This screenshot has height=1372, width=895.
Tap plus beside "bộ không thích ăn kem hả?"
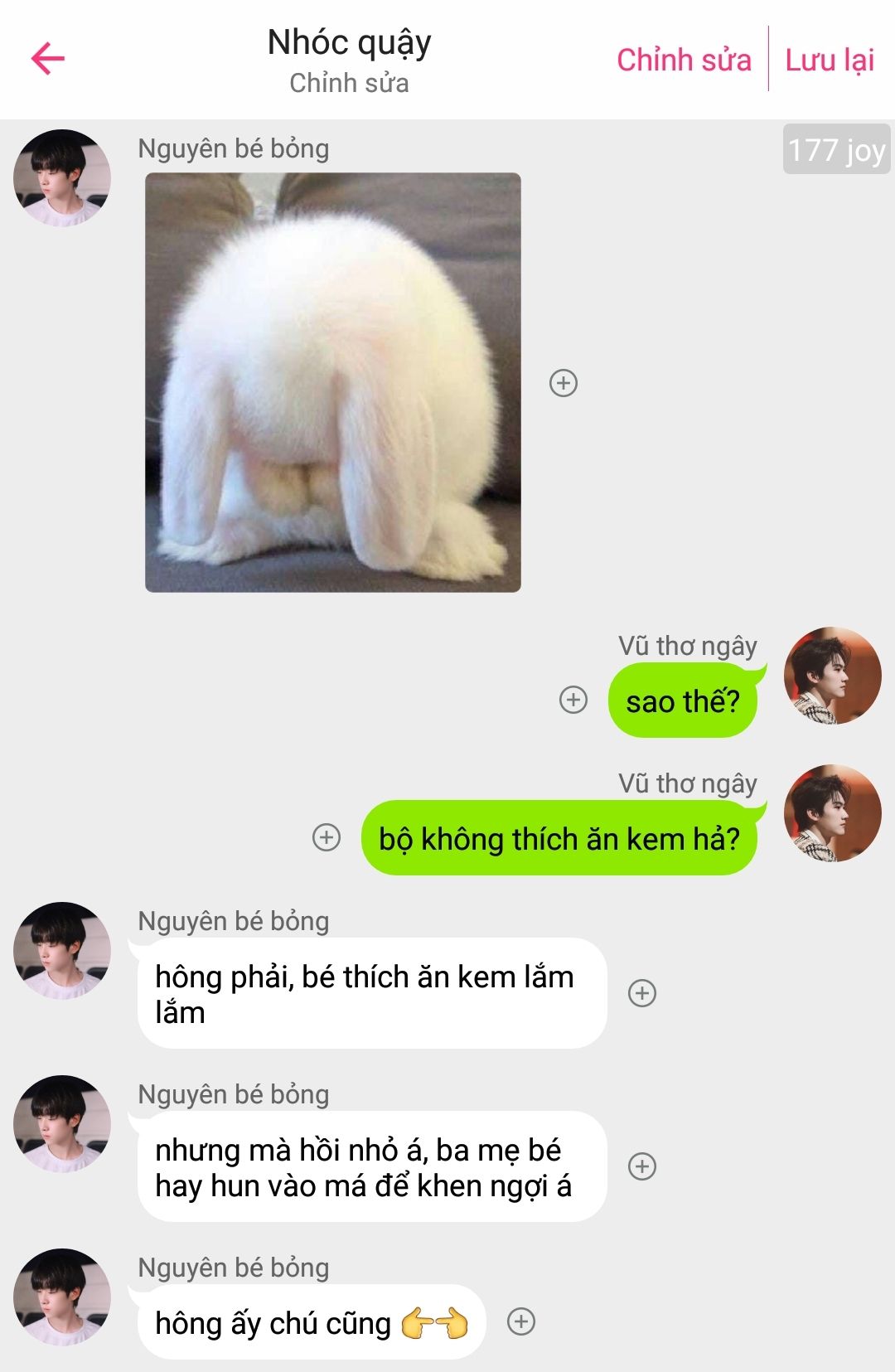click(x=327, y=837)
